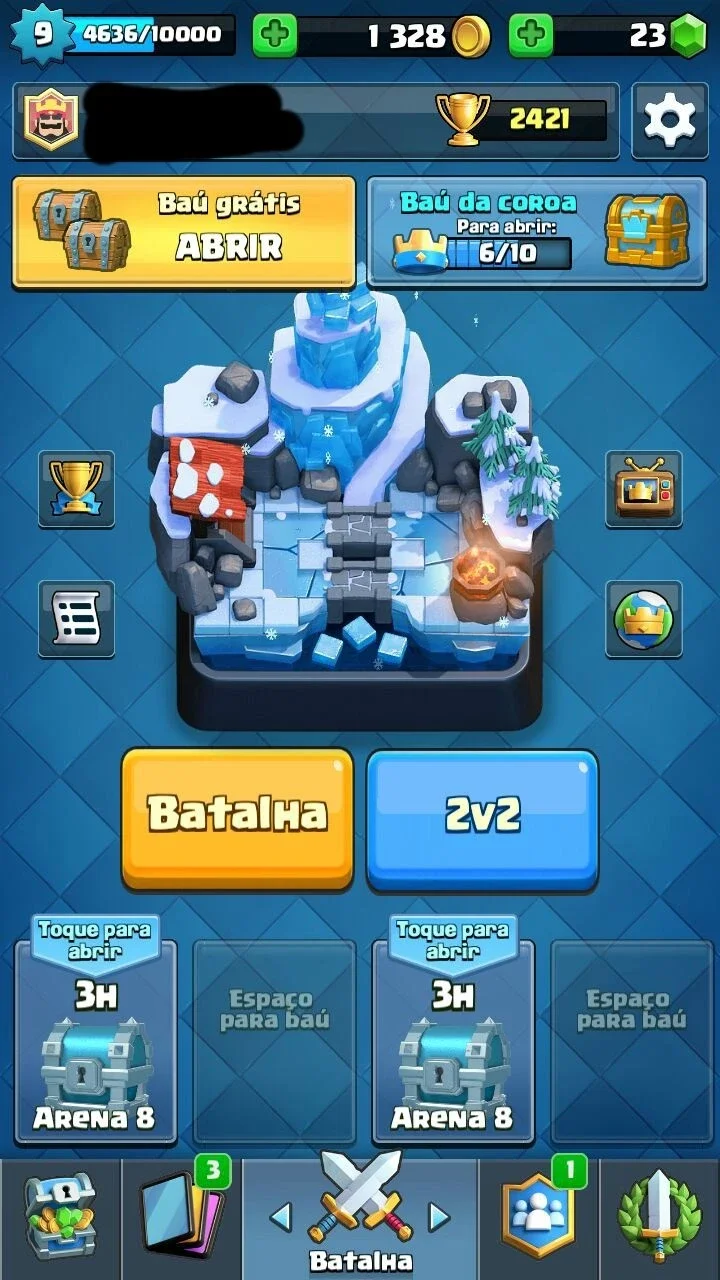The image size is (720, 1280).
Task: Switch to the cards tab
Action: coord(181,1218)
